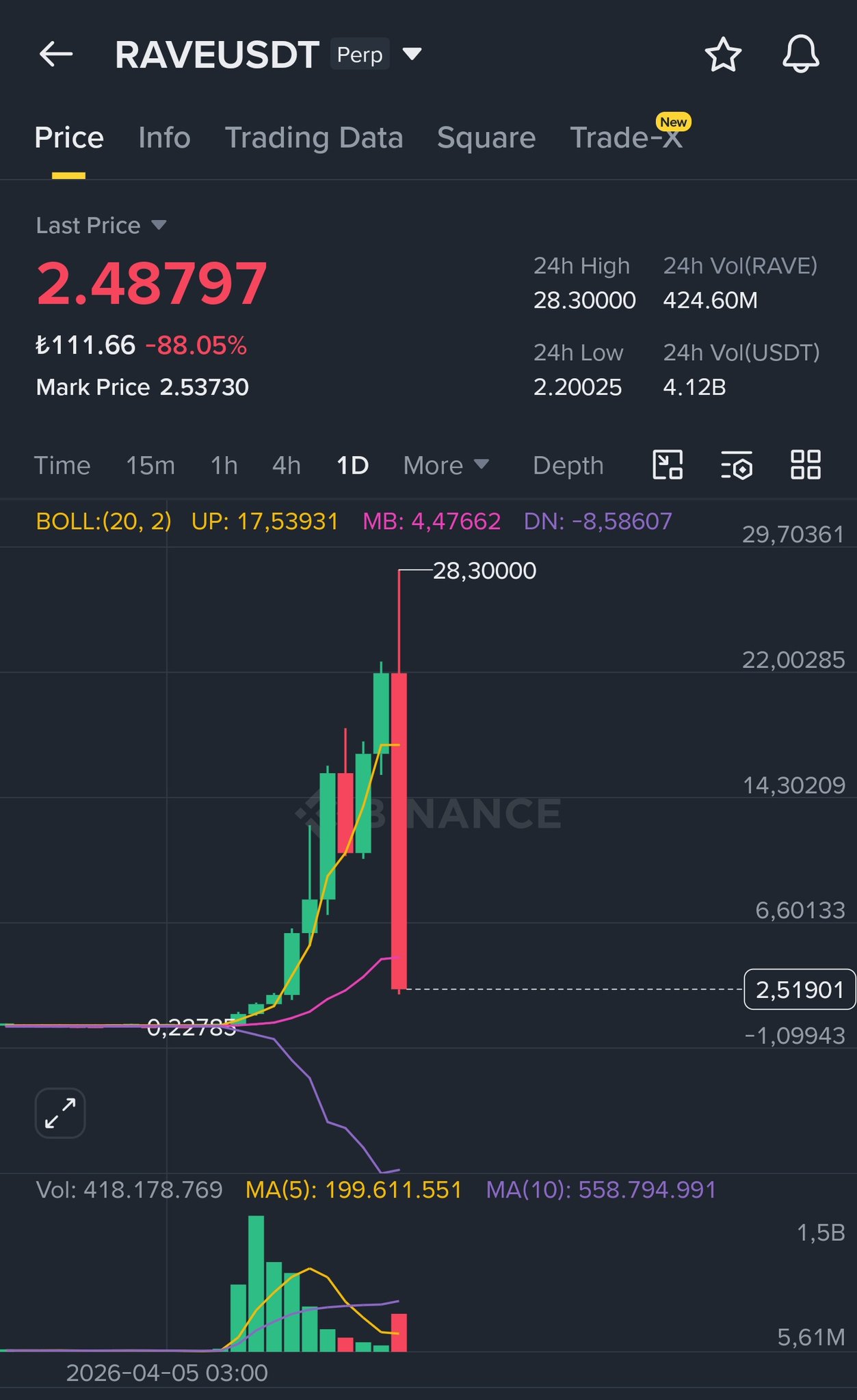
Task: Show the Depth chart
Action: click(x=568, y=466)
